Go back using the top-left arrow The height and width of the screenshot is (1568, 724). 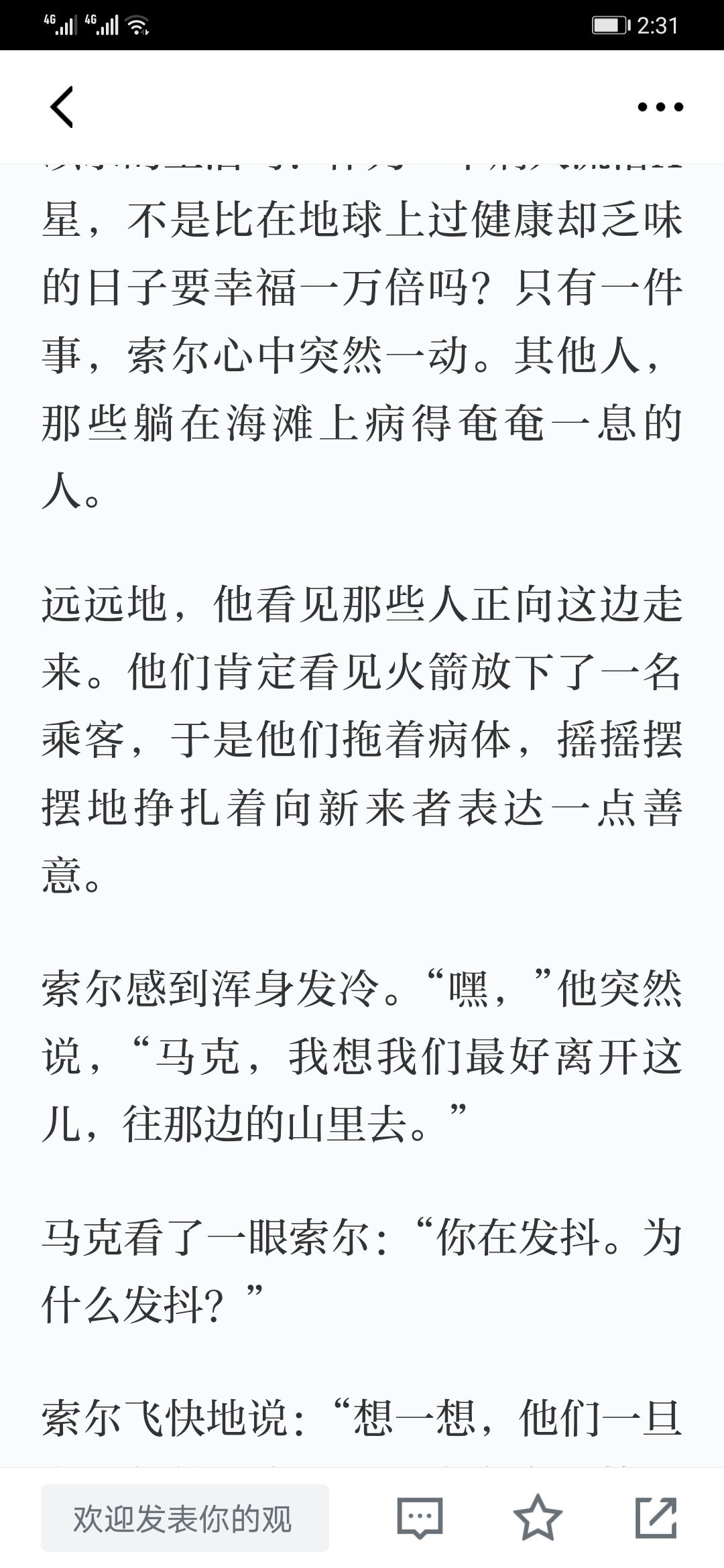pos(62,107)
